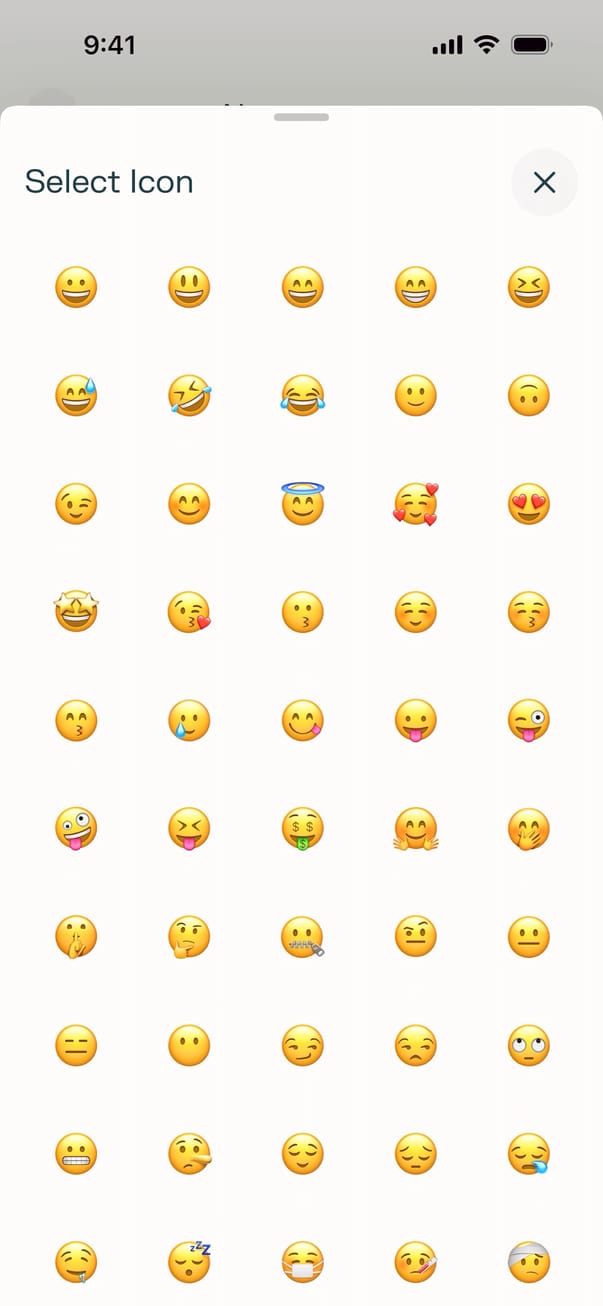Pick the heart-eyes emoji

(529, 505)
